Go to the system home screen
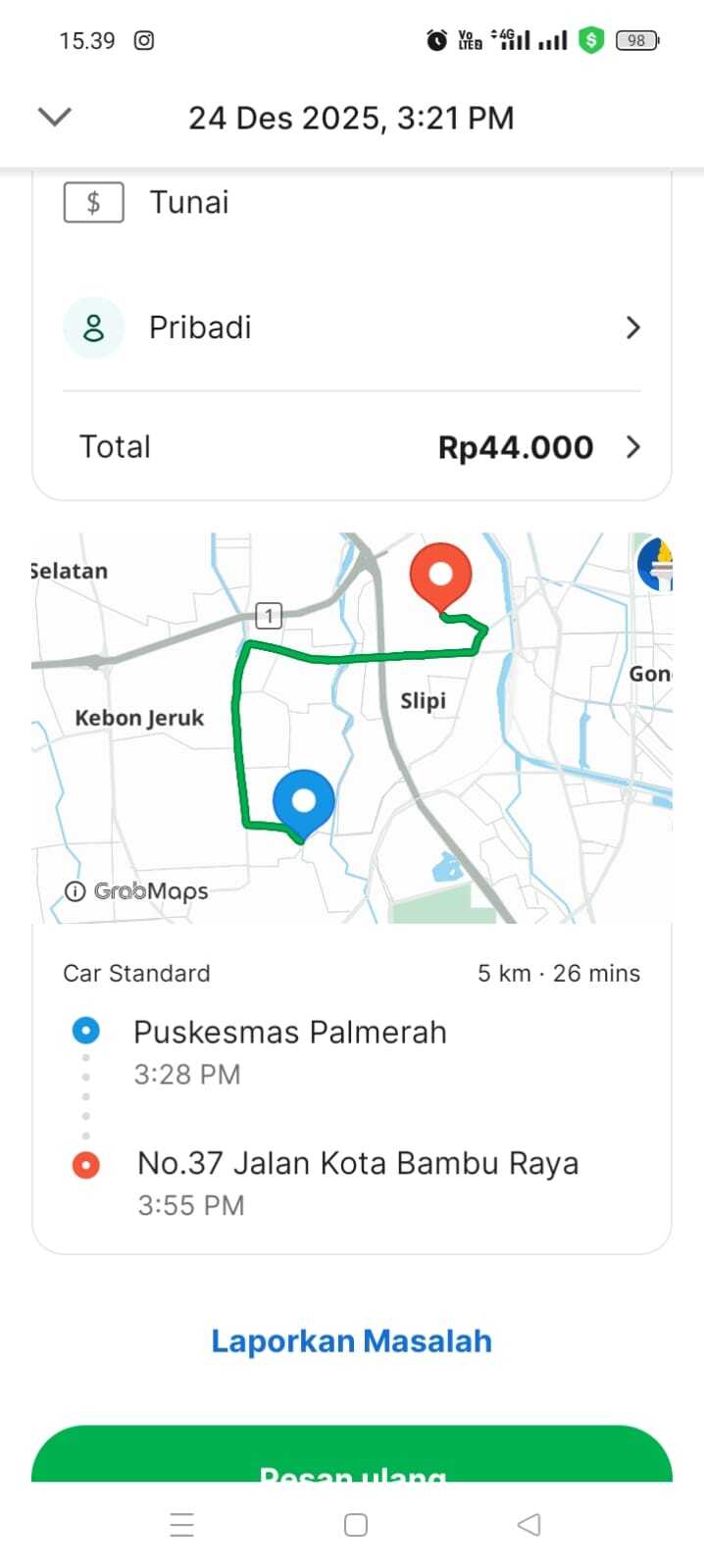 coord(356,1524)
